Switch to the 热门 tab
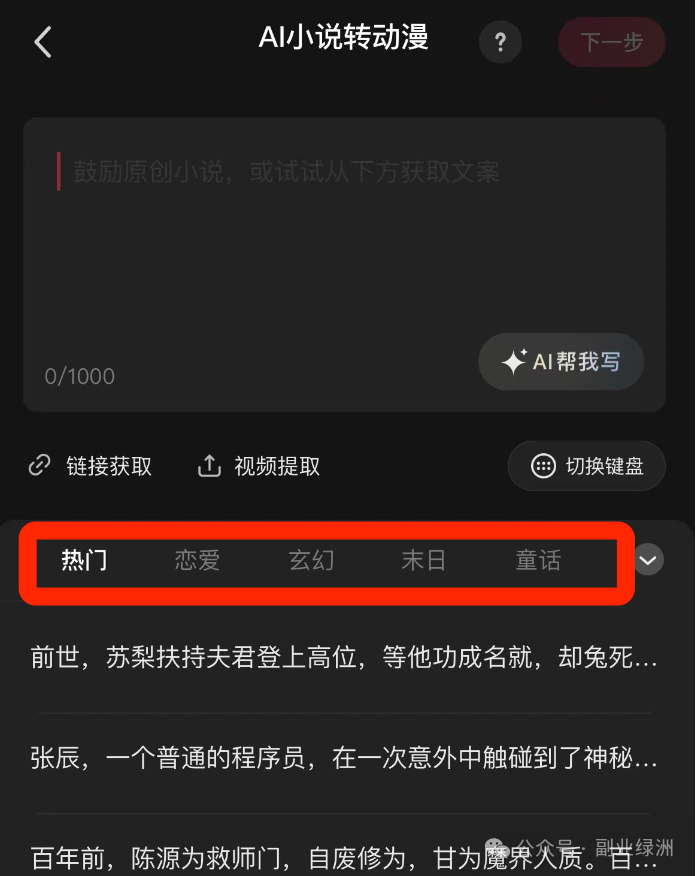 point(84,560)
